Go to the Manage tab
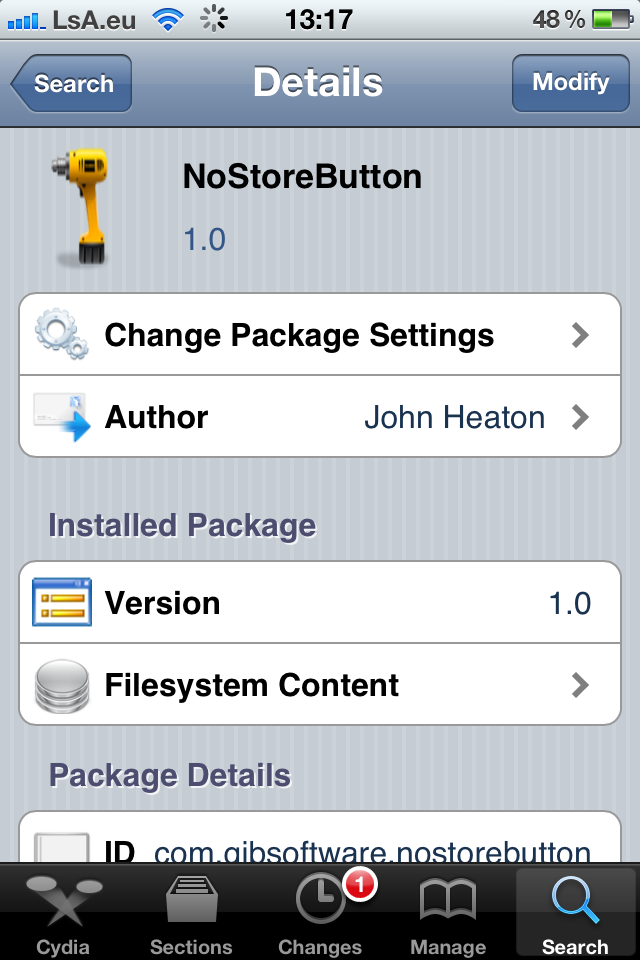This screenshot has width=640, height=960. (447, 912)
